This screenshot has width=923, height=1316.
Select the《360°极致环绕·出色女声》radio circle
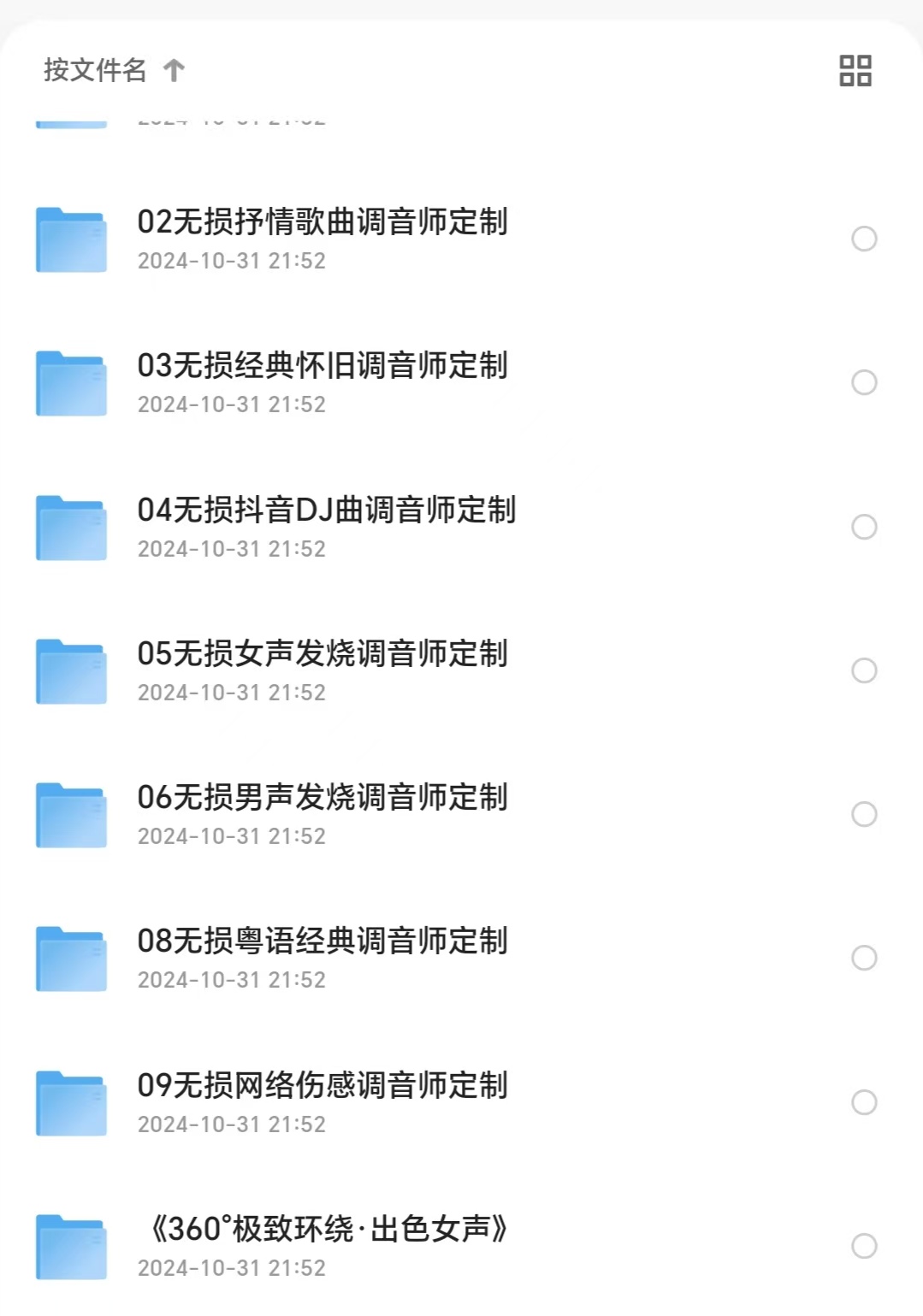[x=864, y=1246]
